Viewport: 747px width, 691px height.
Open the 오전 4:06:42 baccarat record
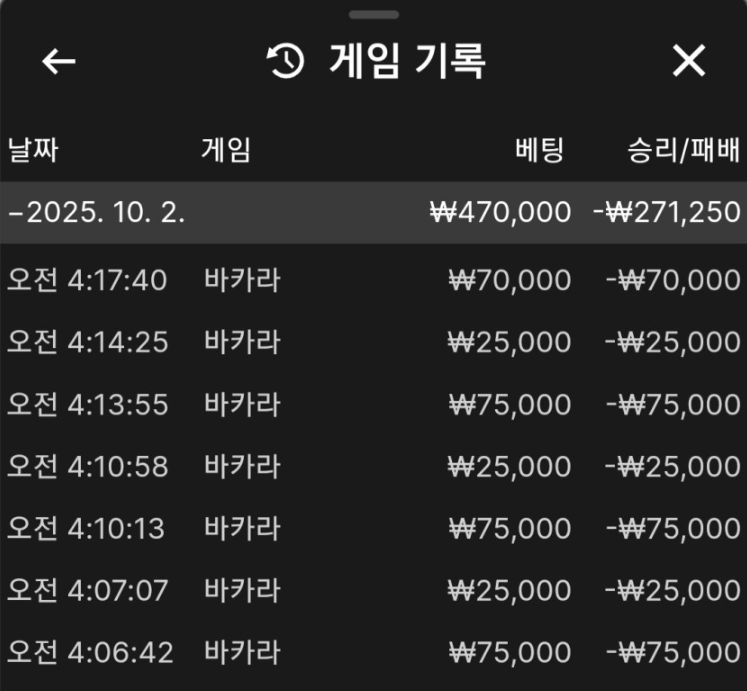pos(373,652)
